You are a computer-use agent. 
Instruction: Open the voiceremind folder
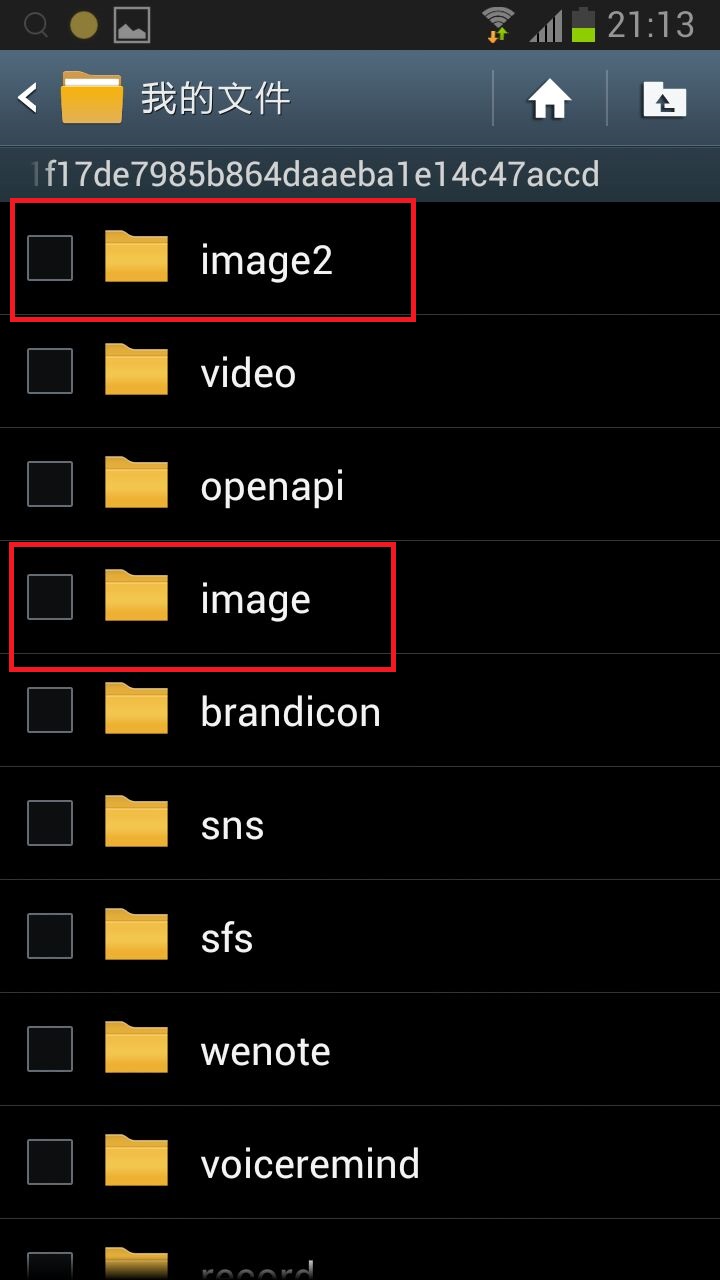click(x=360, y=1163)
